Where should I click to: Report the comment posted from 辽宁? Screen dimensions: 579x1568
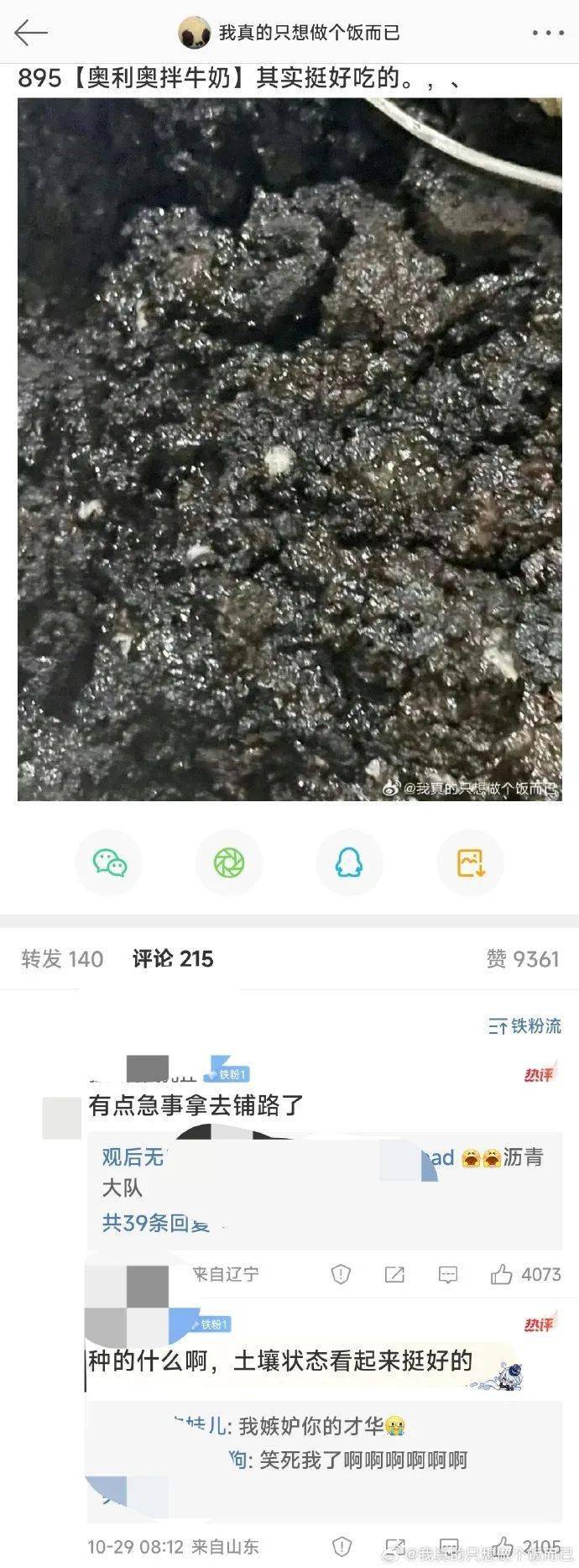click(x=341, y=1275)
